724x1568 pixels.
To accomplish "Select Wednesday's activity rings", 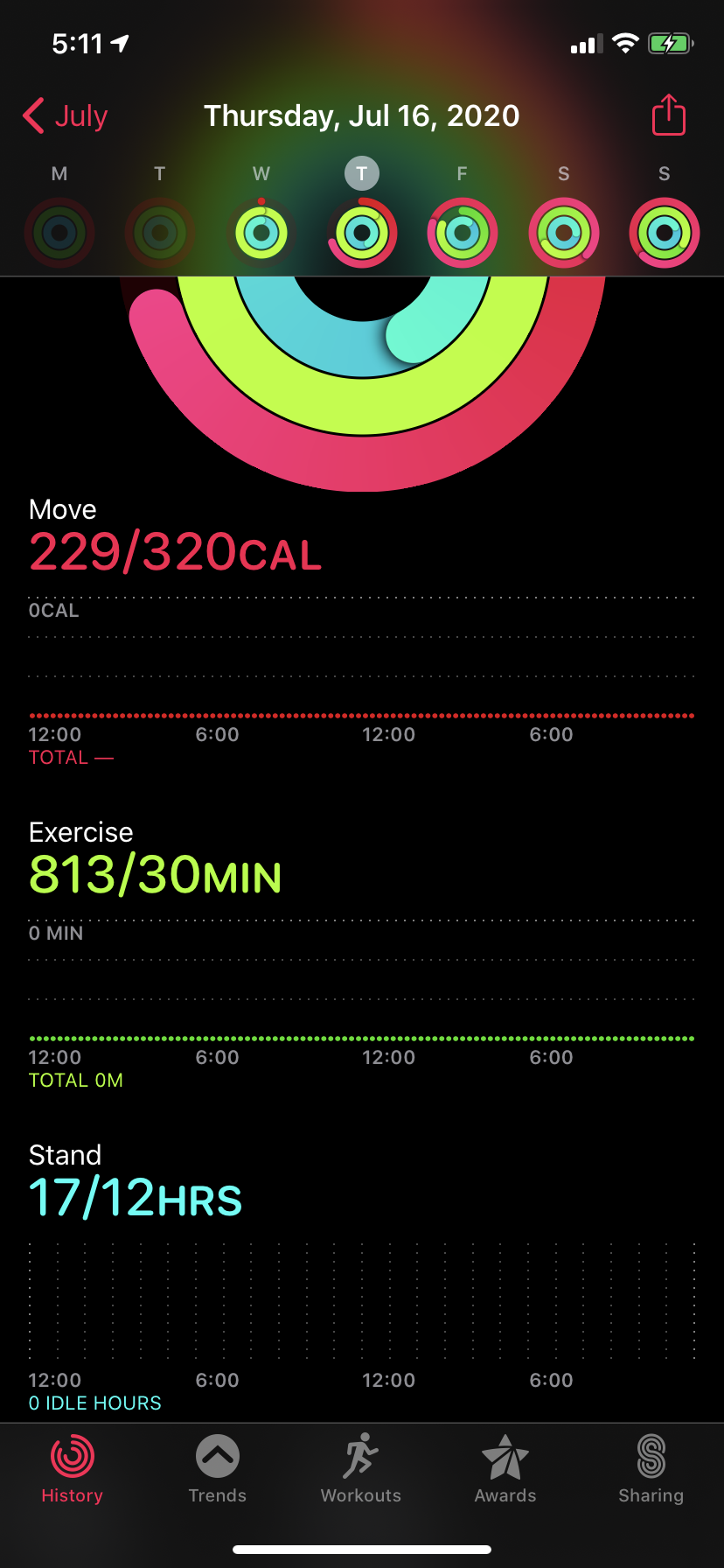I will coord(261,233).
